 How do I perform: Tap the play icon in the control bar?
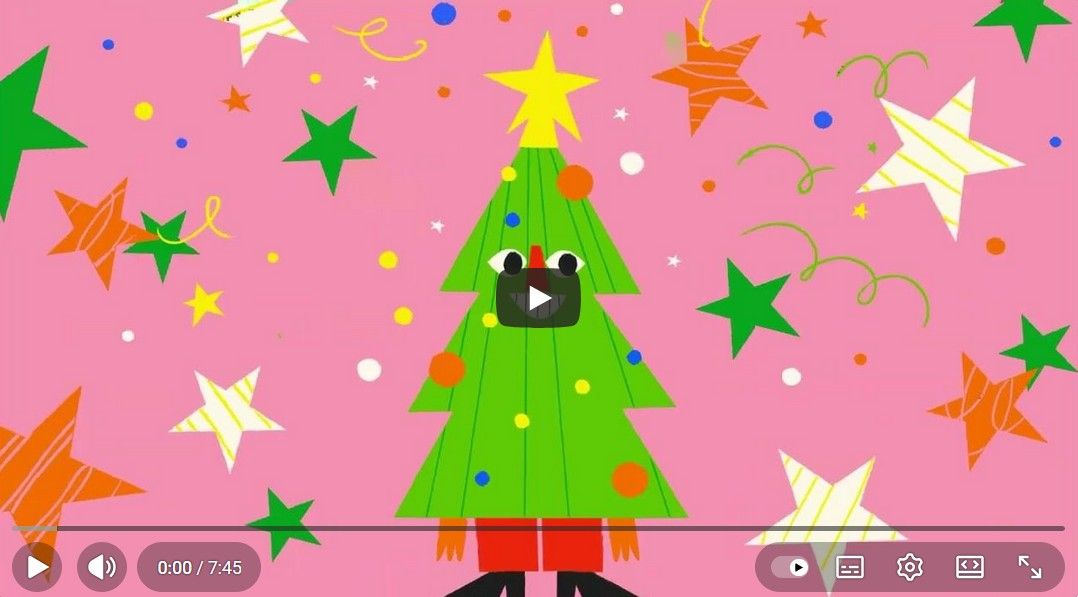click(37, 567)
